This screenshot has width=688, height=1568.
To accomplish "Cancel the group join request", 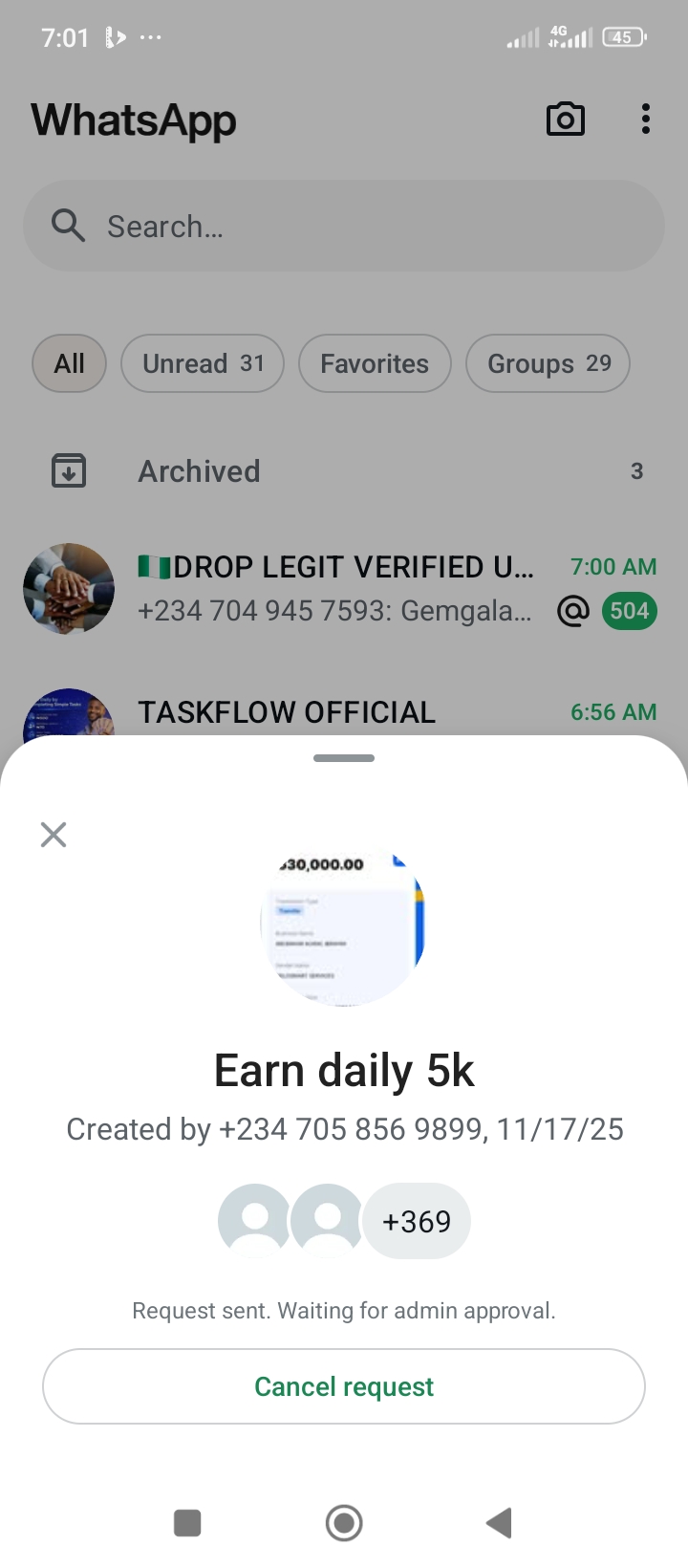I will pyautogui.click(x=344, y=1386).
